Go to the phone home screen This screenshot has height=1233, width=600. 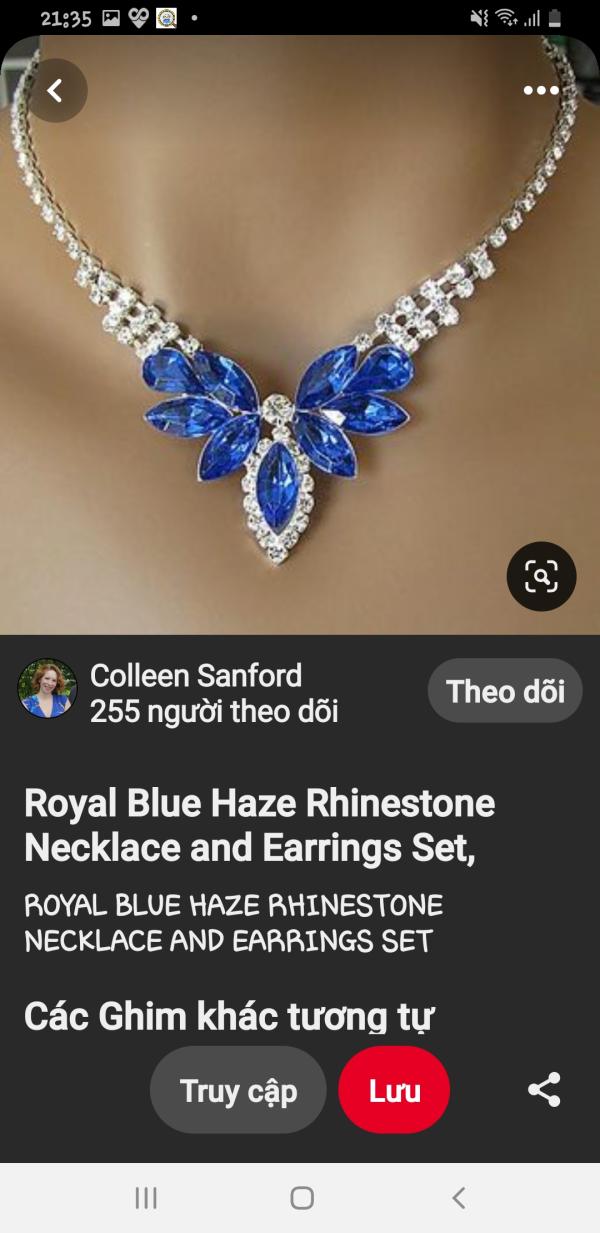click(x=302, y=1198)
